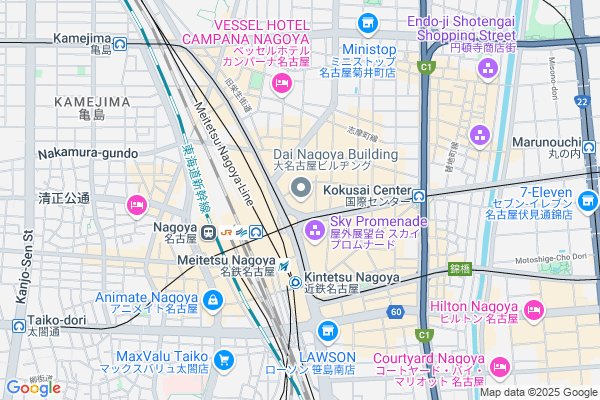Image resolution: width=600 pixels, height=400 pixels.
Task: Open the Sky Promenade attraction pin
Action: pos(314,229)
